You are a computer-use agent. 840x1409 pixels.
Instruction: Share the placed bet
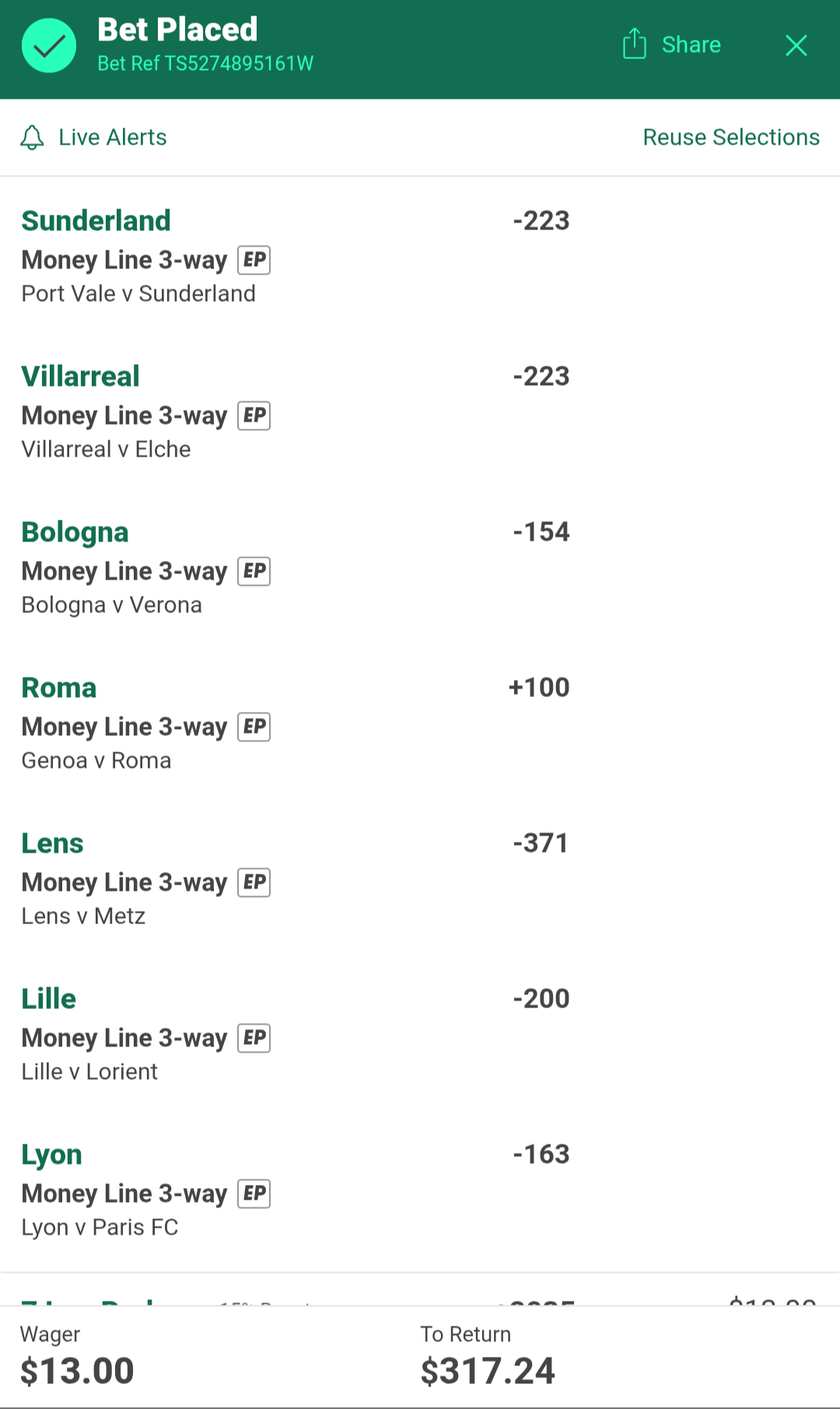[x=672, y=45]
